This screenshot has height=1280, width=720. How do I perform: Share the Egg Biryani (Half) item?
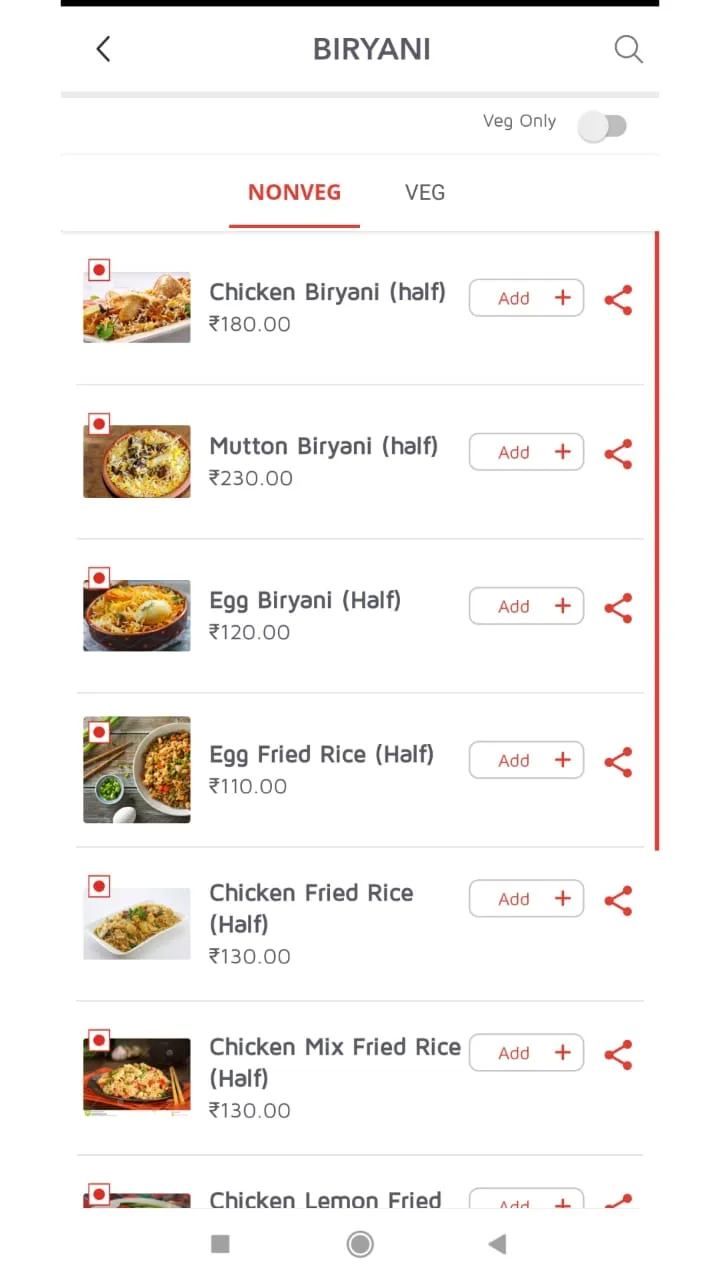[x=618, y=607]
